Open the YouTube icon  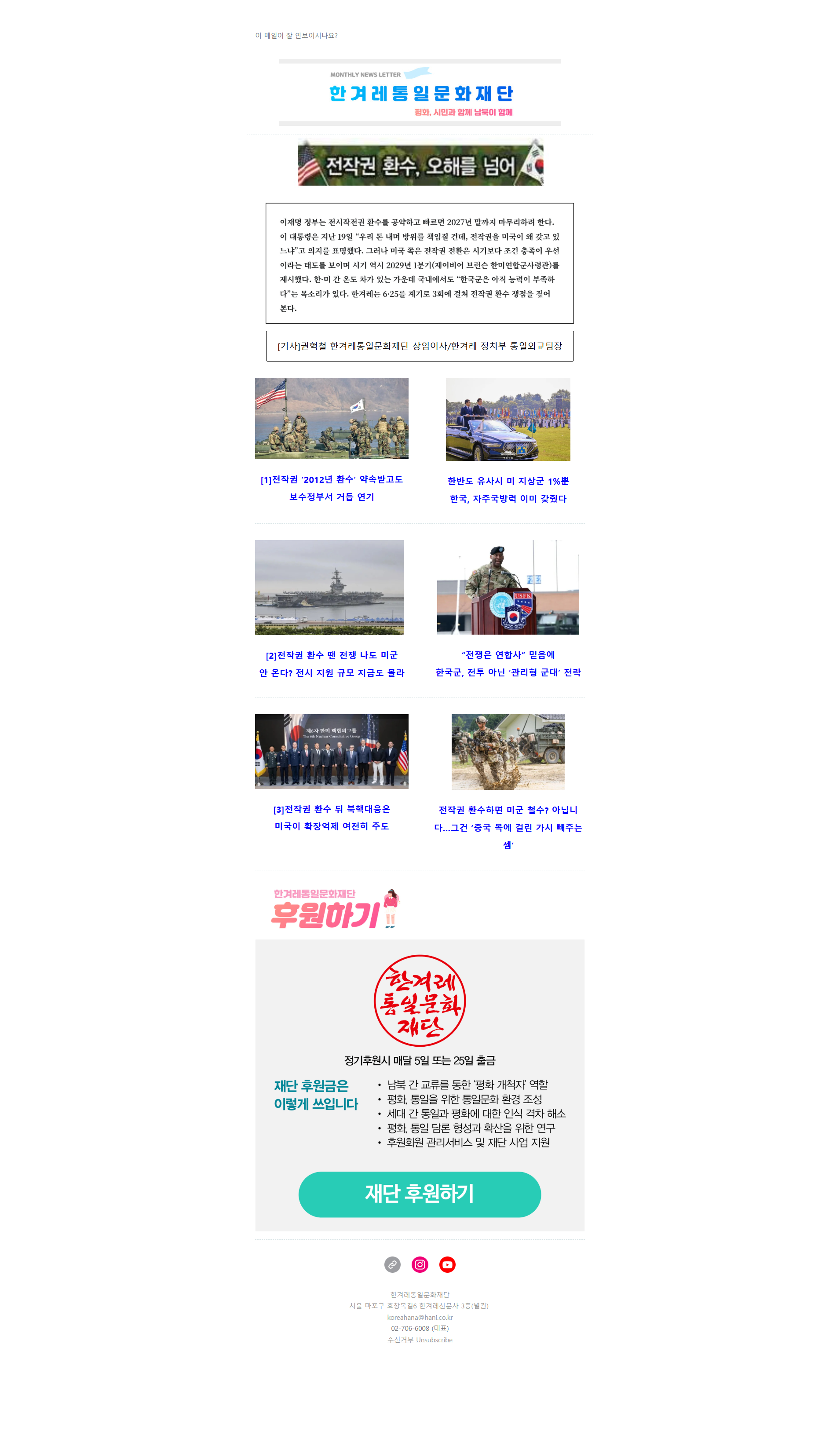click(448, 1265)
